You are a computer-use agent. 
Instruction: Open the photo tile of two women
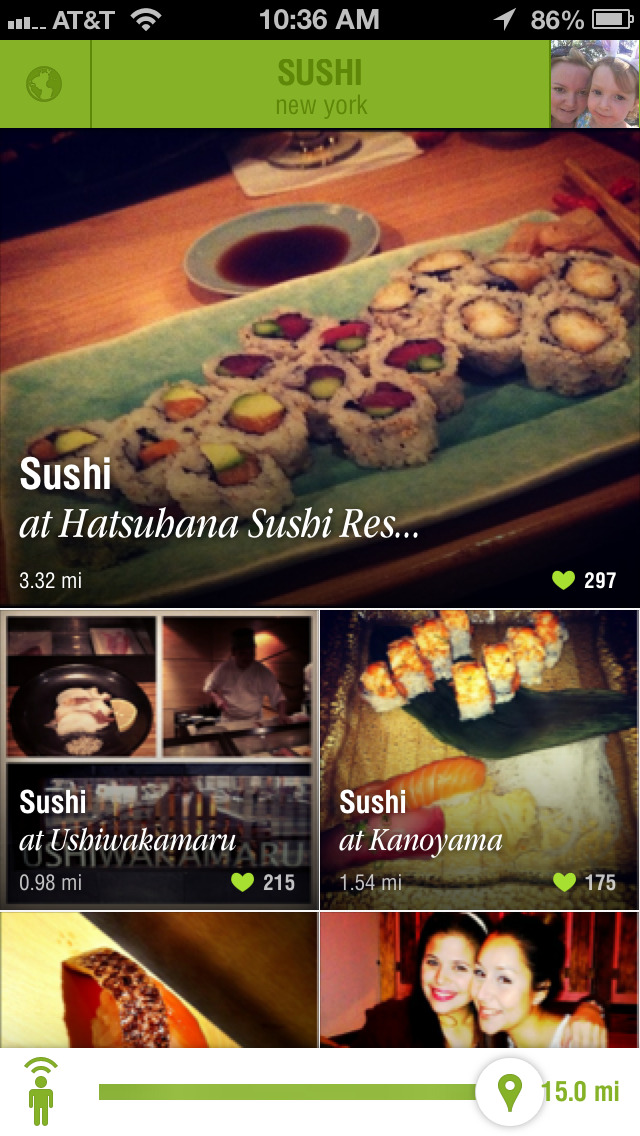point(480,980)
